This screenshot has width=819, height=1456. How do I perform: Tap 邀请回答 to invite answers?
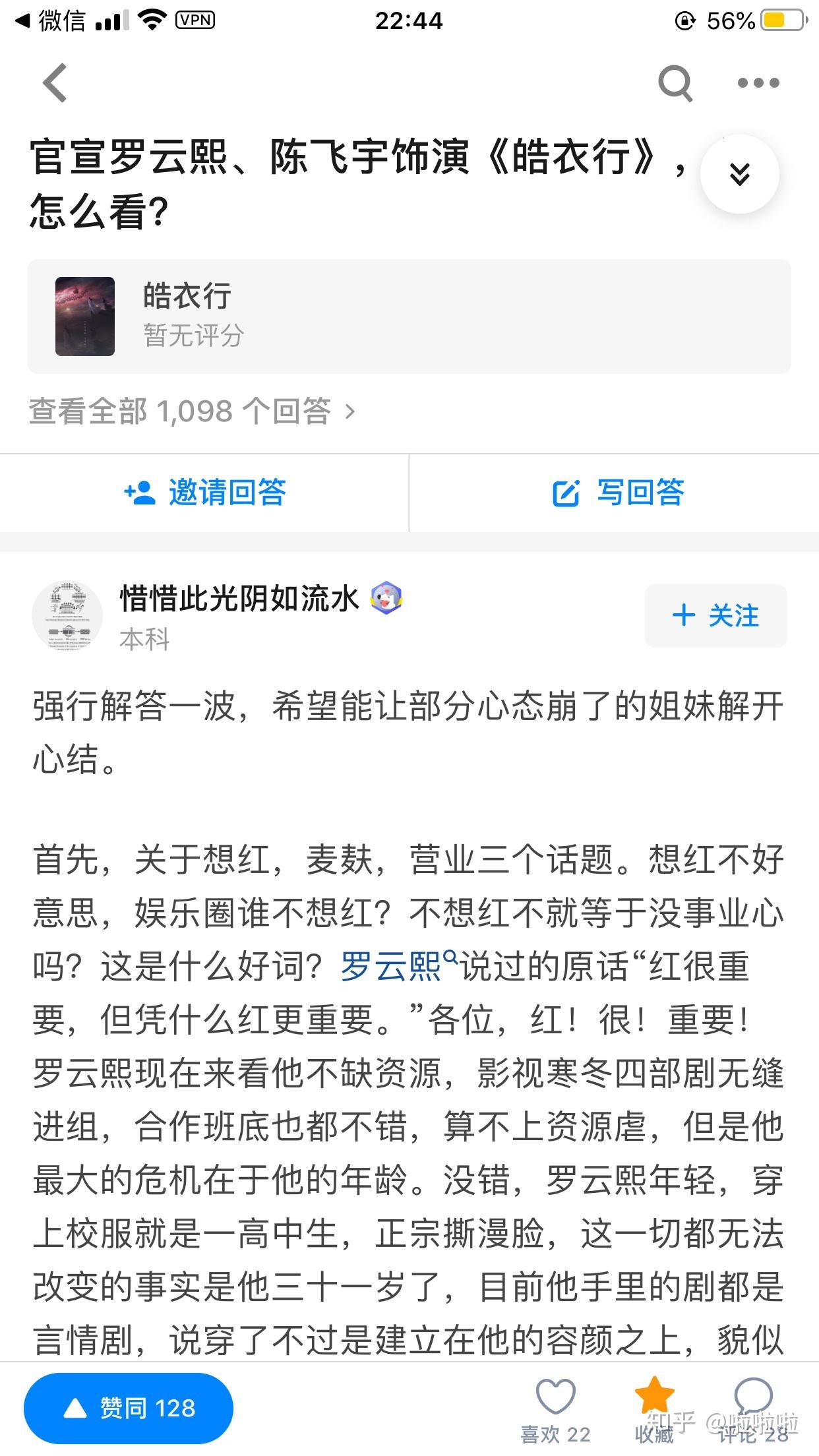click(x=204, y=493)
